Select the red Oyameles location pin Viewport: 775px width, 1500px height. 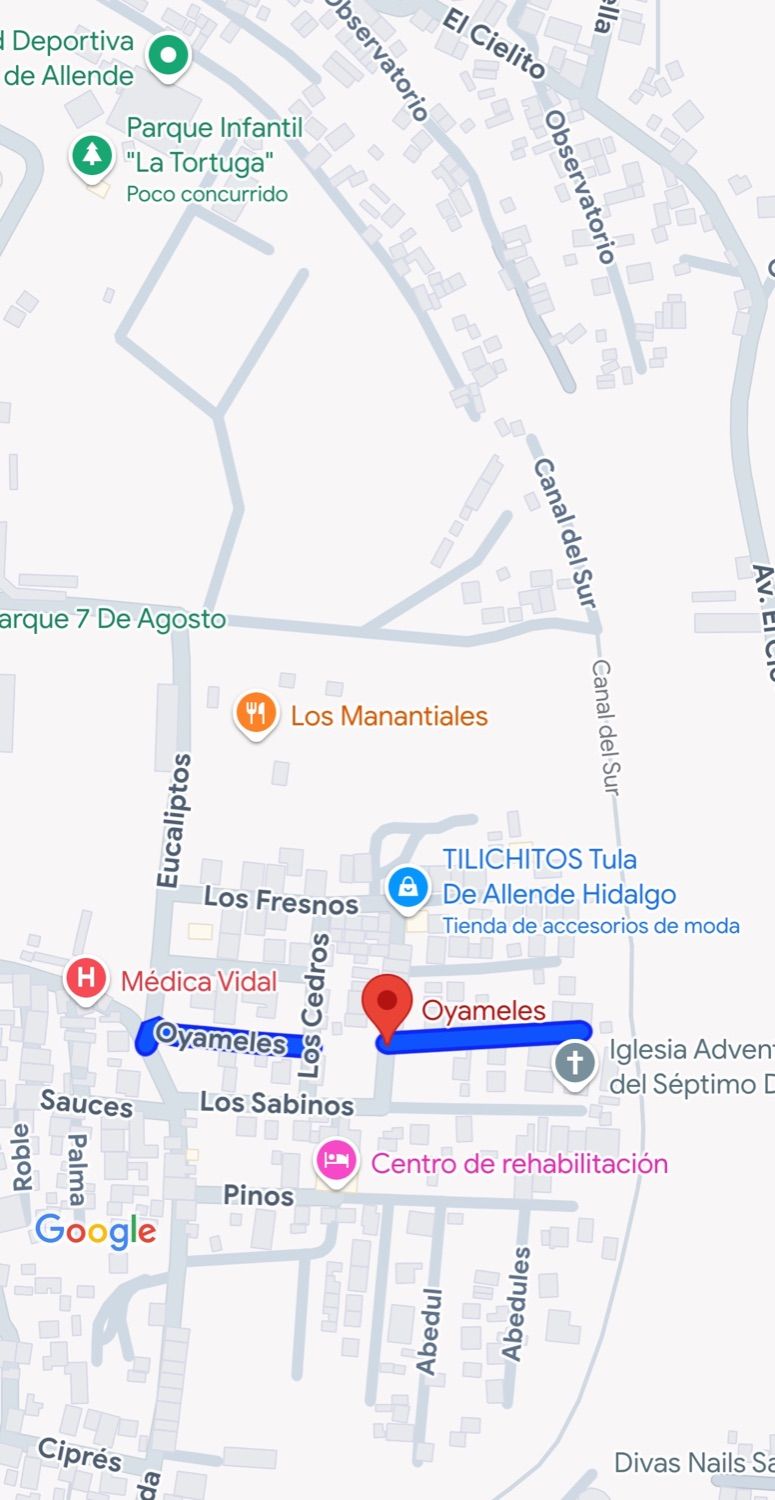387,1003
